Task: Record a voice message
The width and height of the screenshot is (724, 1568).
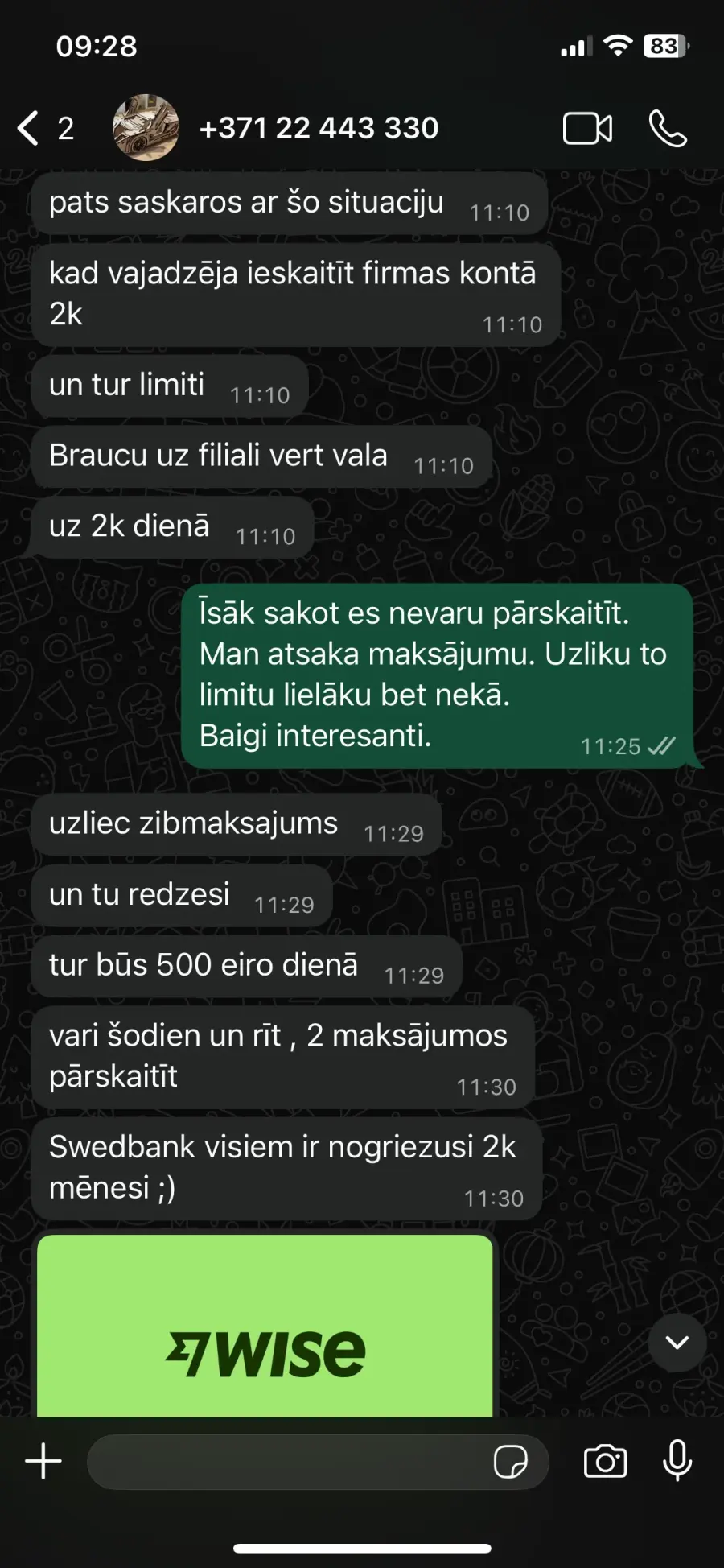Action: pyautogui.click(x=677, y=1459)
